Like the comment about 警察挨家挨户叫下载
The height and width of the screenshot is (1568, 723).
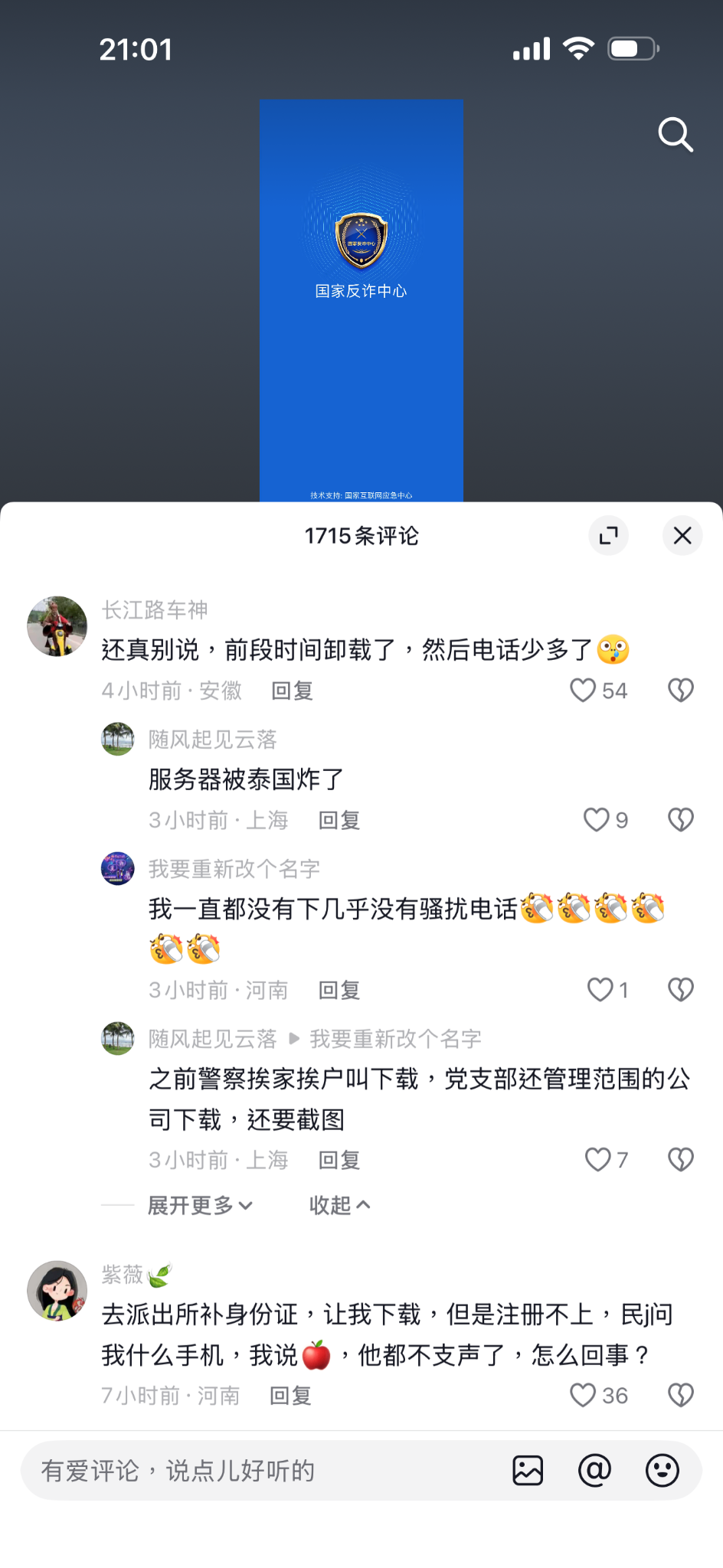(x=597, y=1160)
